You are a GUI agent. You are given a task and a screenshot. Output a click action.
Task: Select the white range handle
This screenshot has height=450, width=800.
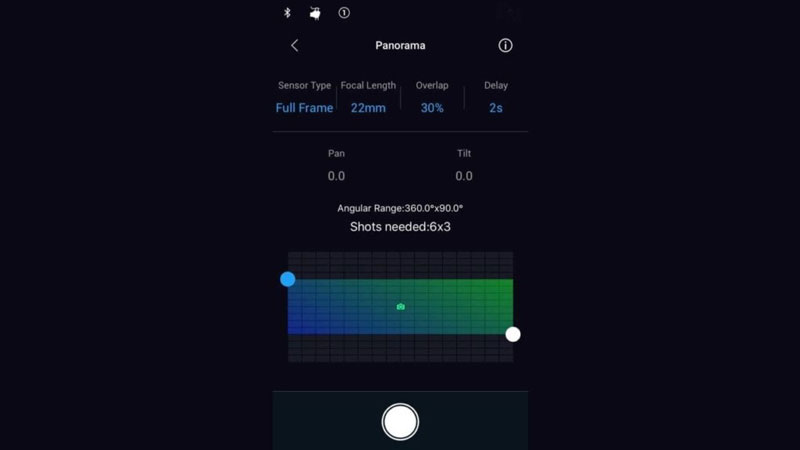[x=513, y=334]
